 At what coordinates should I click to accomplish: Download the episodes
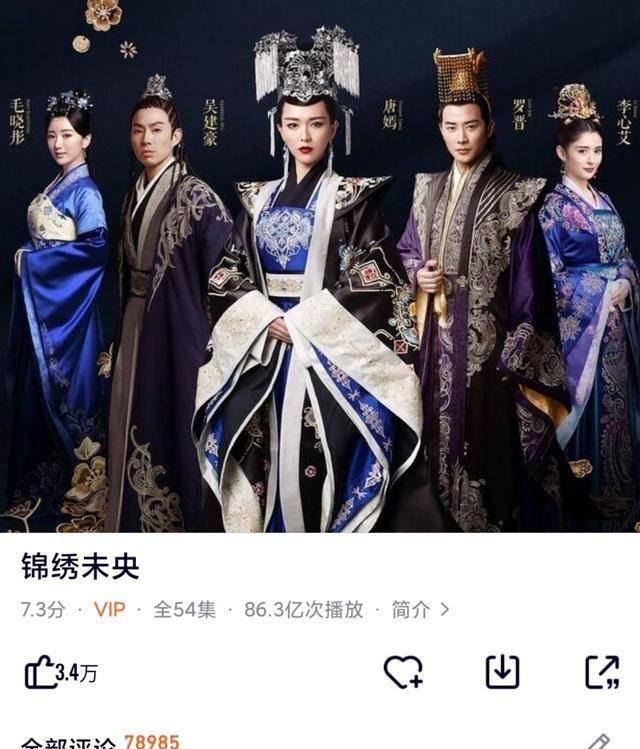coord(502,672)
